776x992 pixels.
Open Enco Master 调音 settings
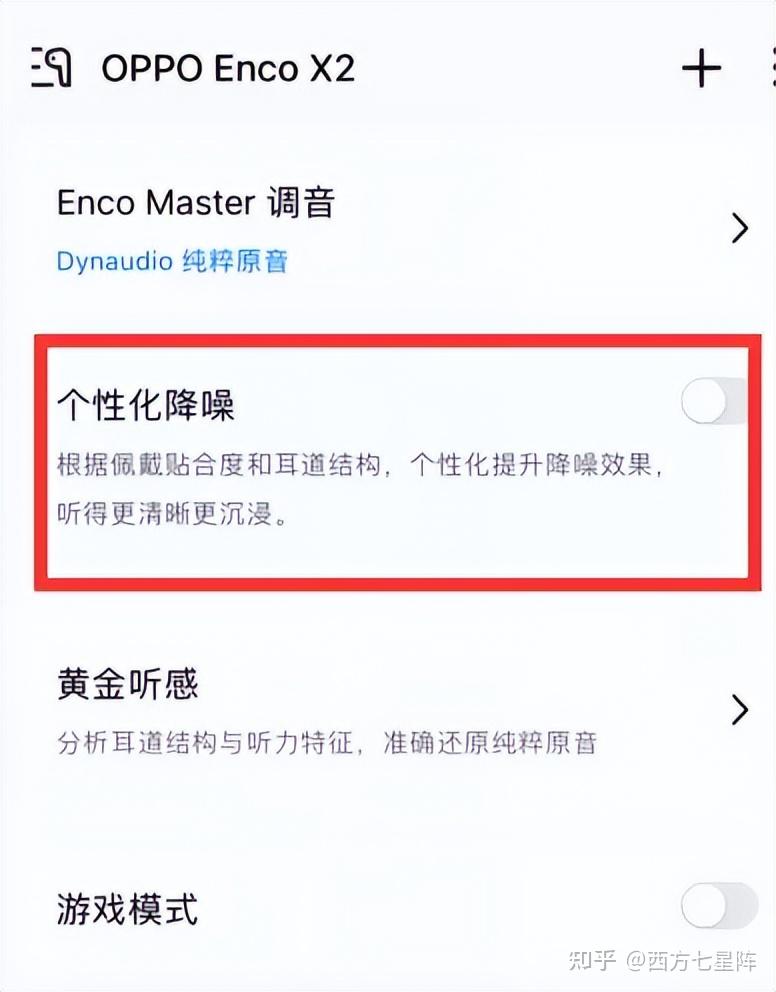pyautogui.click(x=400, y=228)
